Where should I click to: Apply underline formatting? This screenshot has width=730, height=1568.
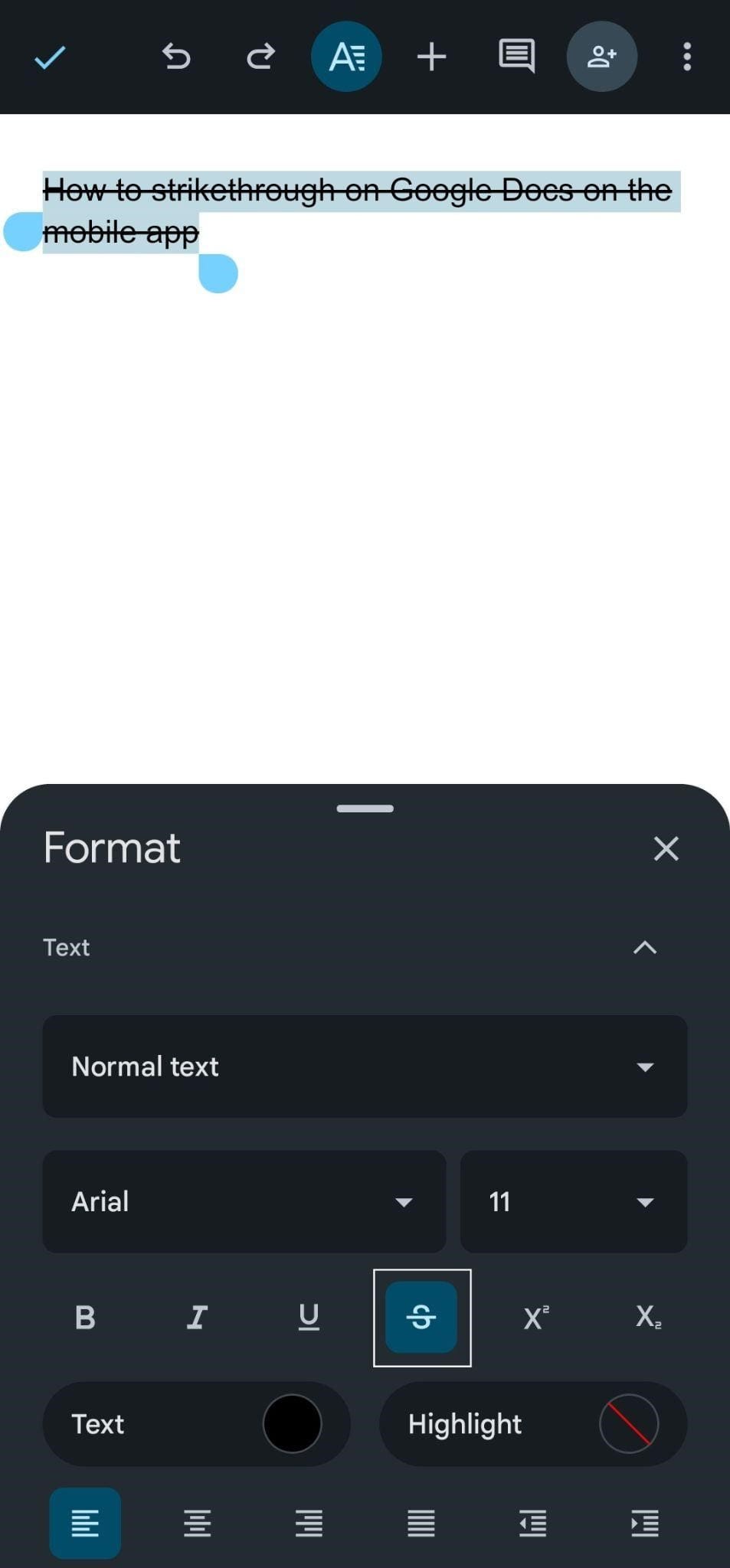(x=308, y=1318)
